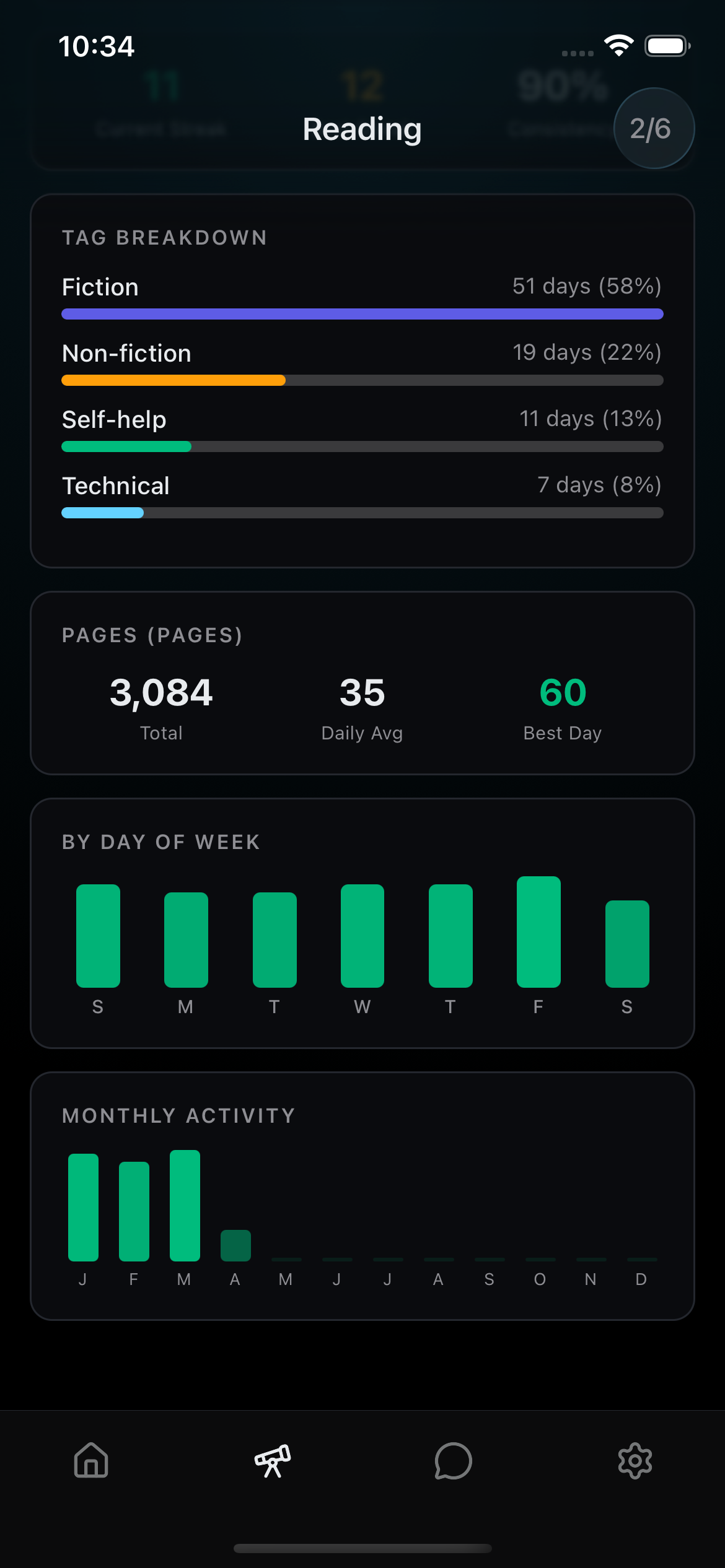Tap the Technical progress bar
Image resolution: width=725 pixels, height=1568 pixels.
[x=362, y=513]
